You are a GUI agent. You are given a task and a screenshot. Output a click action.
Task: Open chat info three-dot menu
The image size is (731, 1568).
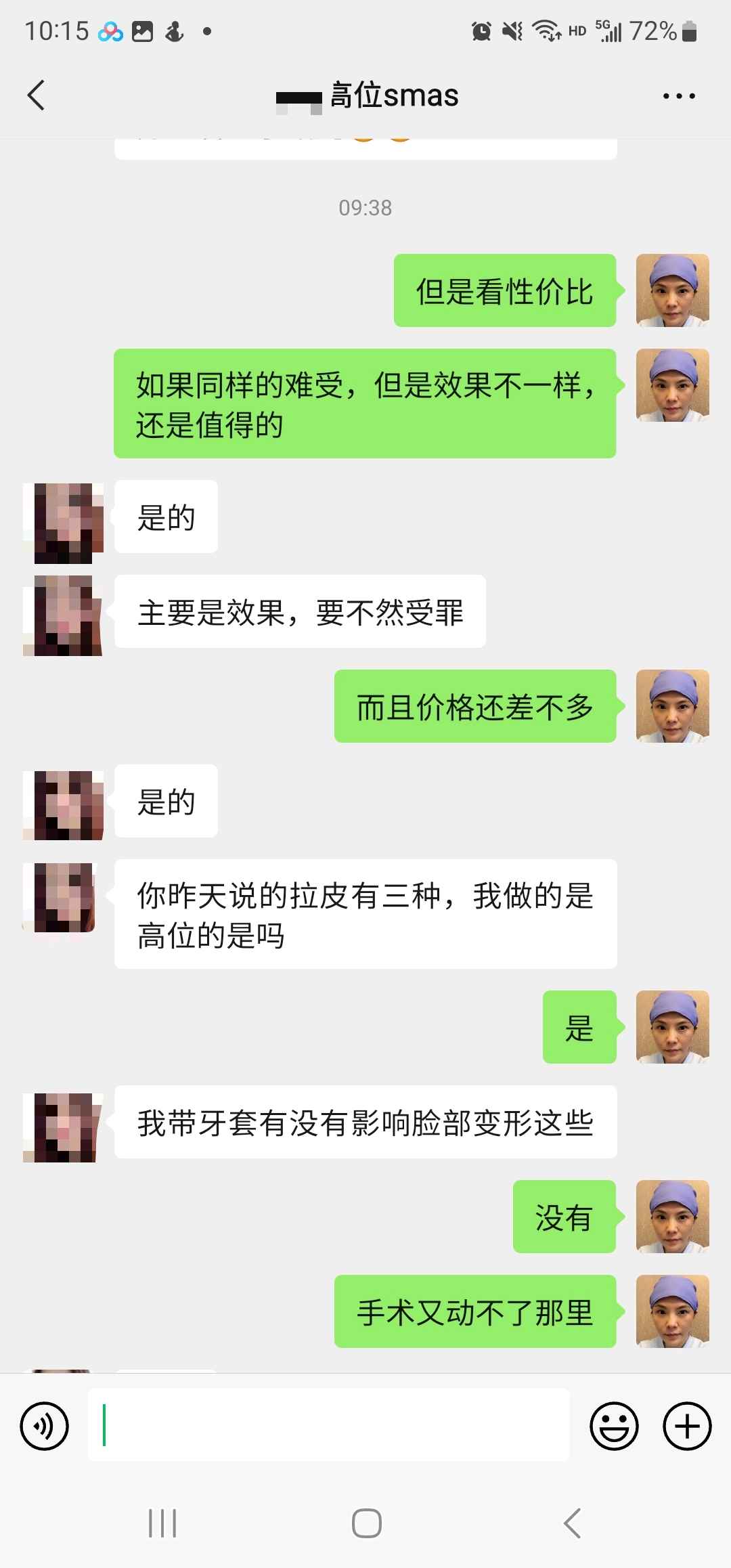click(679, 96)
